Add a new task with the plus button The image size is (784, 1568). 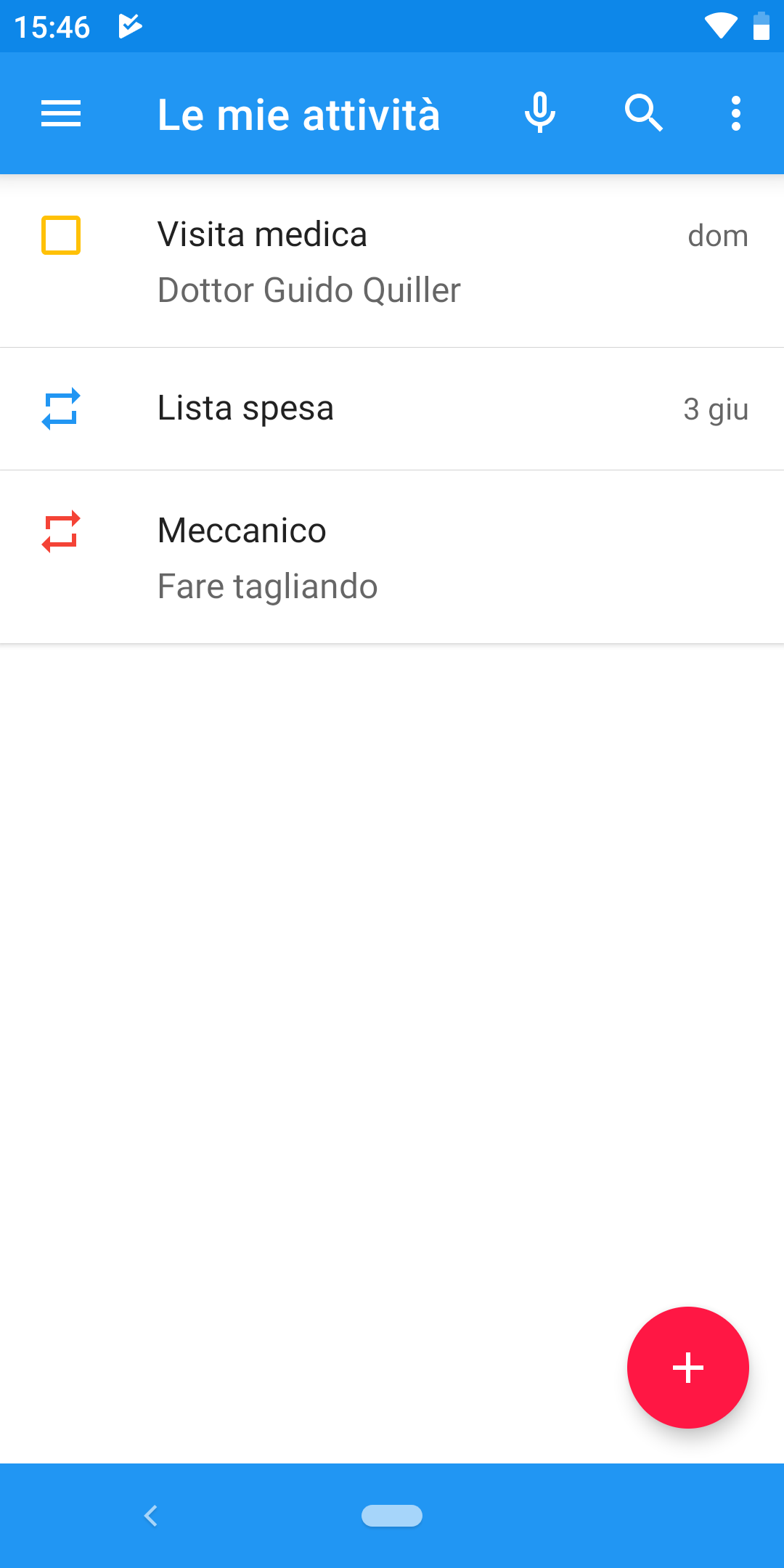688,1368
